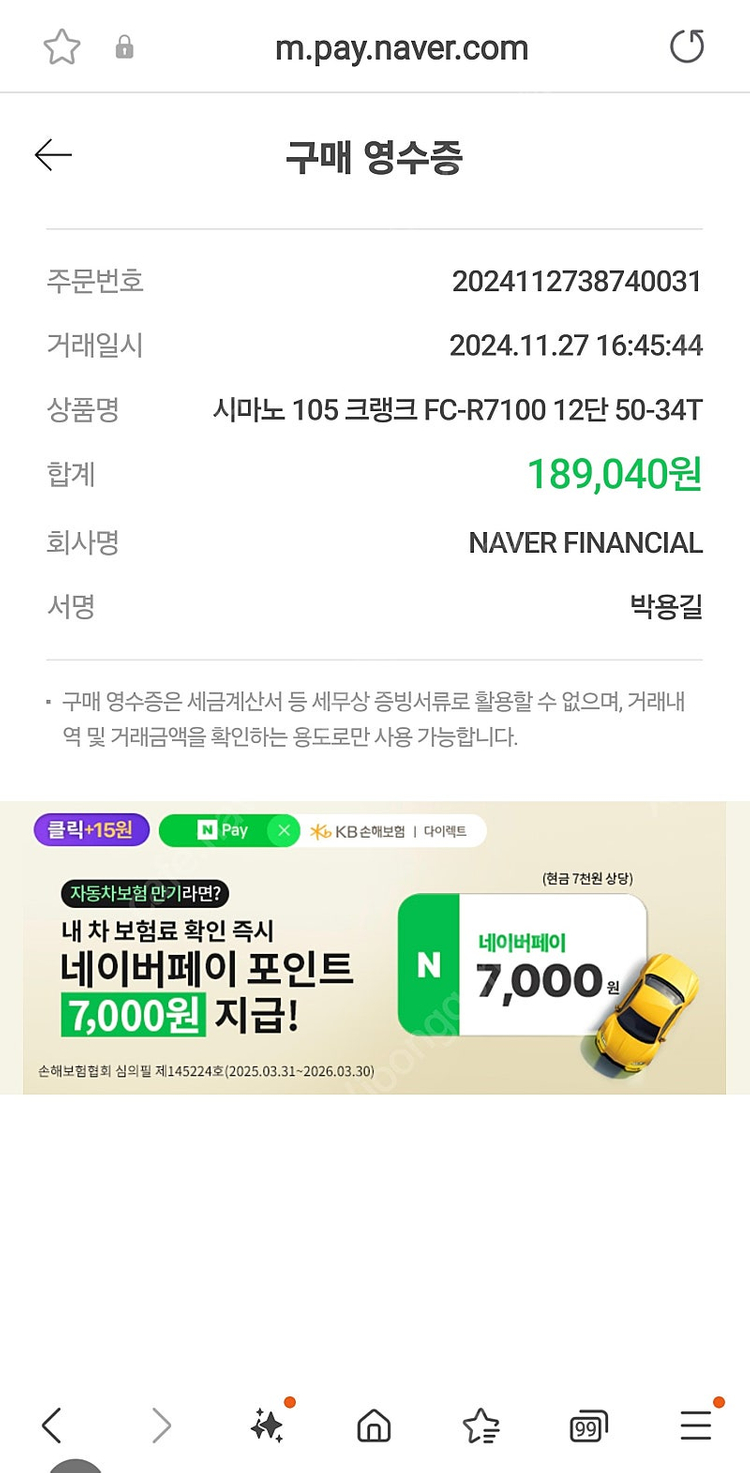Tap the purple 클릭+15원 badge
Image resolution: width=750 pixels, height=1473 pixels.
pos(91,829)
